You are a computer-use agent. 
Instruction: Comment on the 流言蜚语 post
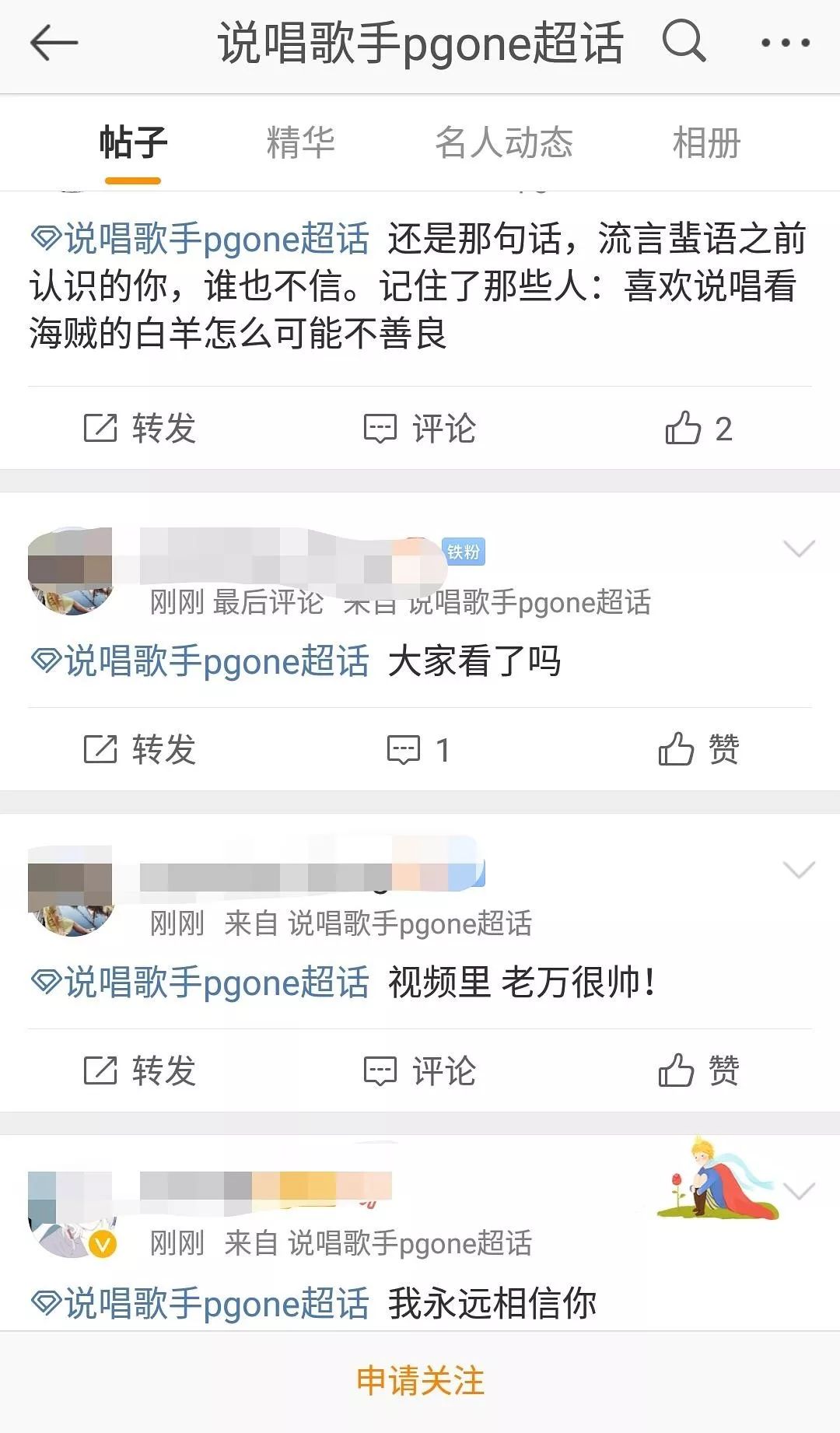click(420, 429)
